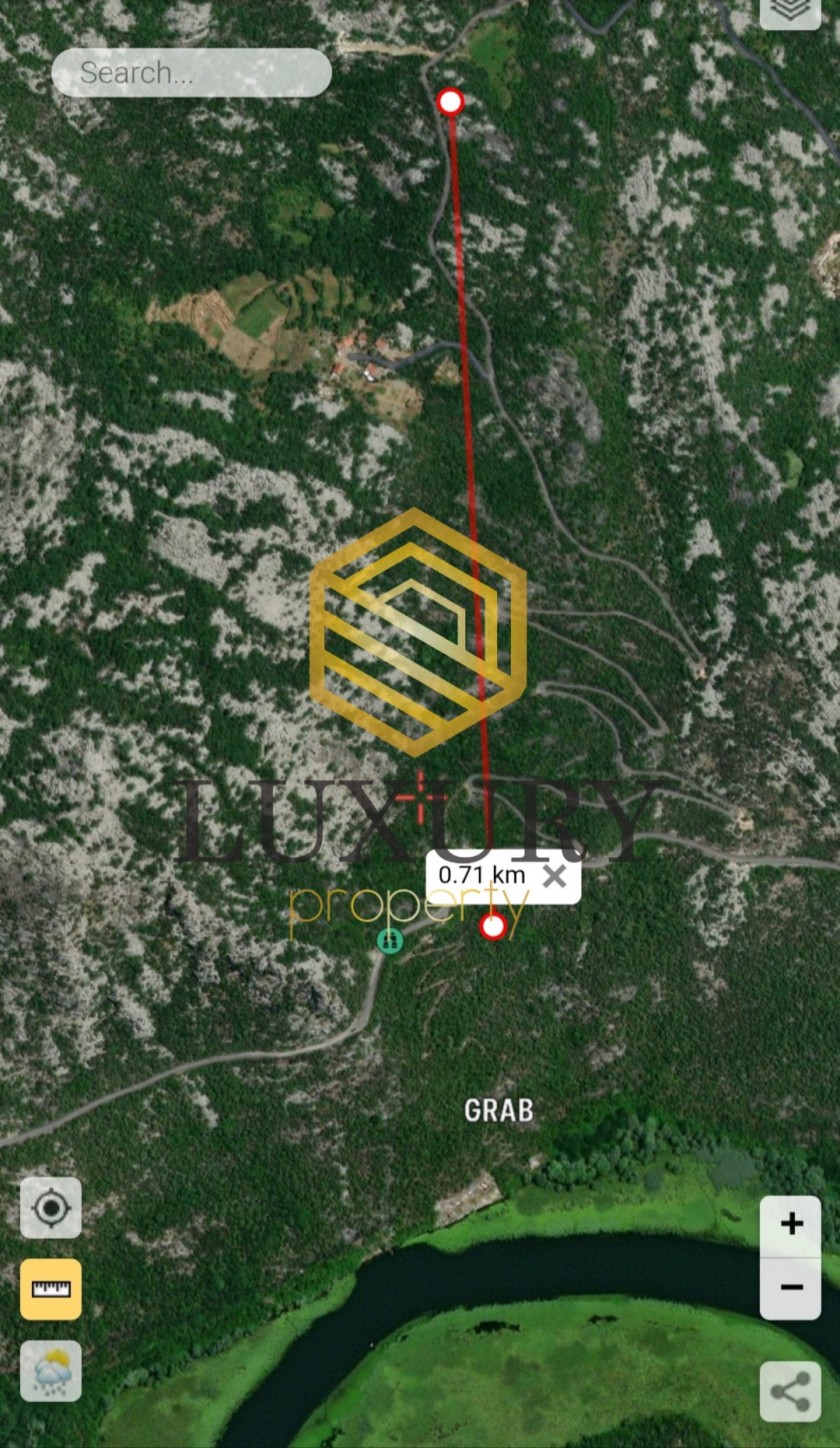Share this map view
Image resolution: width=840 pixels, height=1448 pixels.
pyautogui.click(x=791, y=1392)
